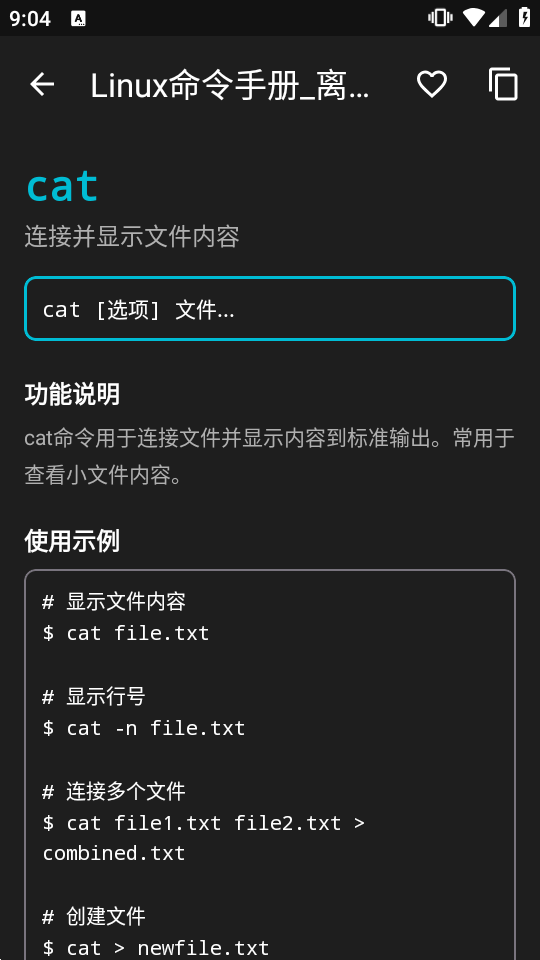Go back using the arrow icon

(x=42, y=84)
